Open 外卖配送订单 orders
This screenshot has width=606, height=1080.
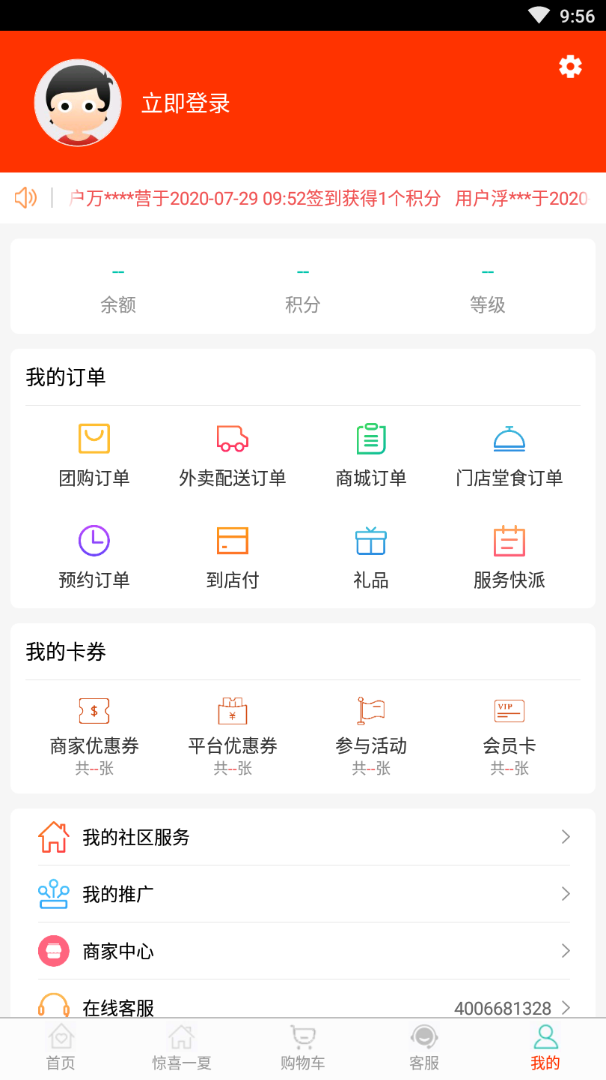pyautogui.click(x=233, y=456)
